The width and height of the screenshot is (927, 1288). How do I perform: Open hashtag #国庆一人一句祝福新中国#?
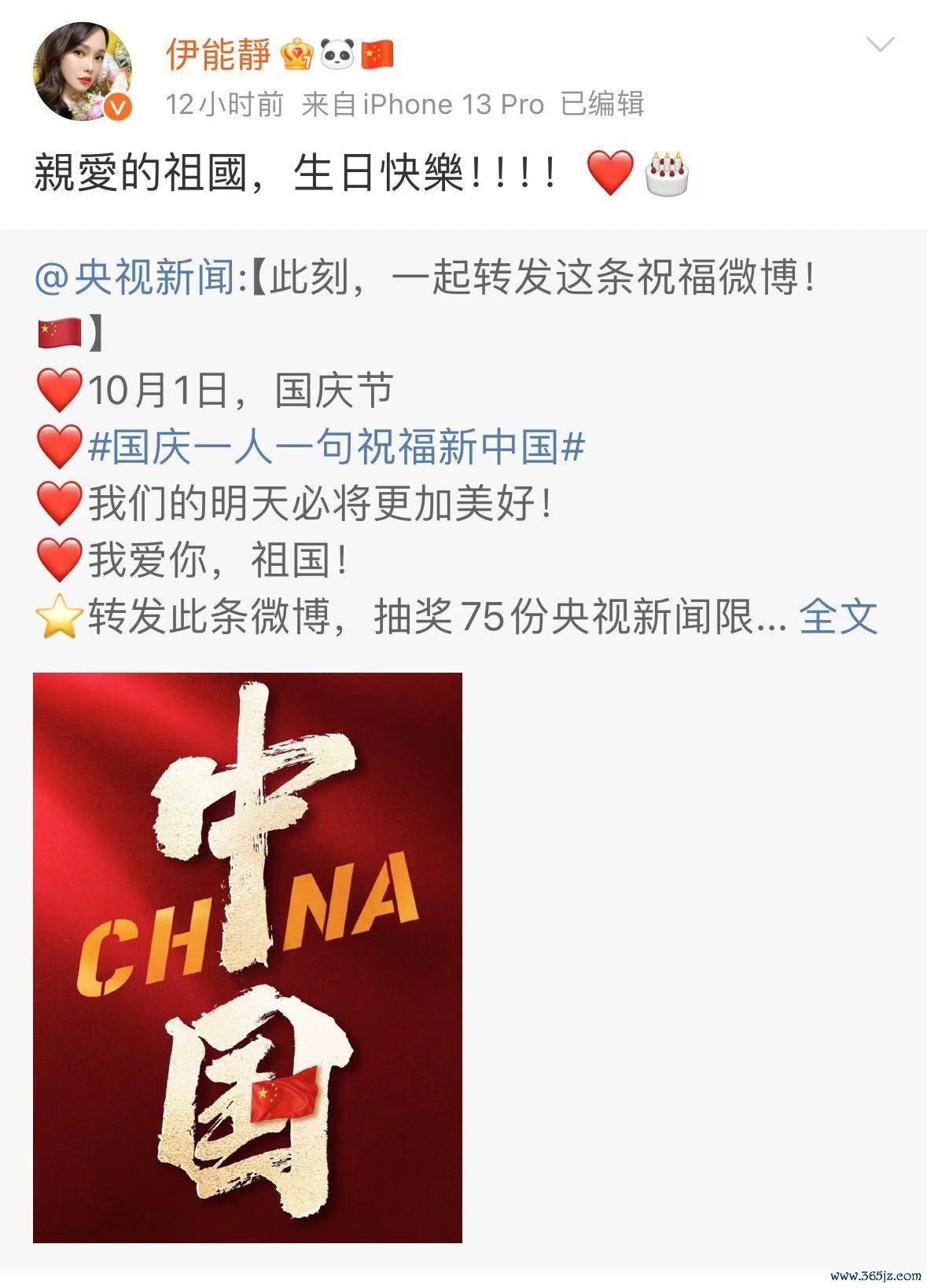[x=337, y=448]
